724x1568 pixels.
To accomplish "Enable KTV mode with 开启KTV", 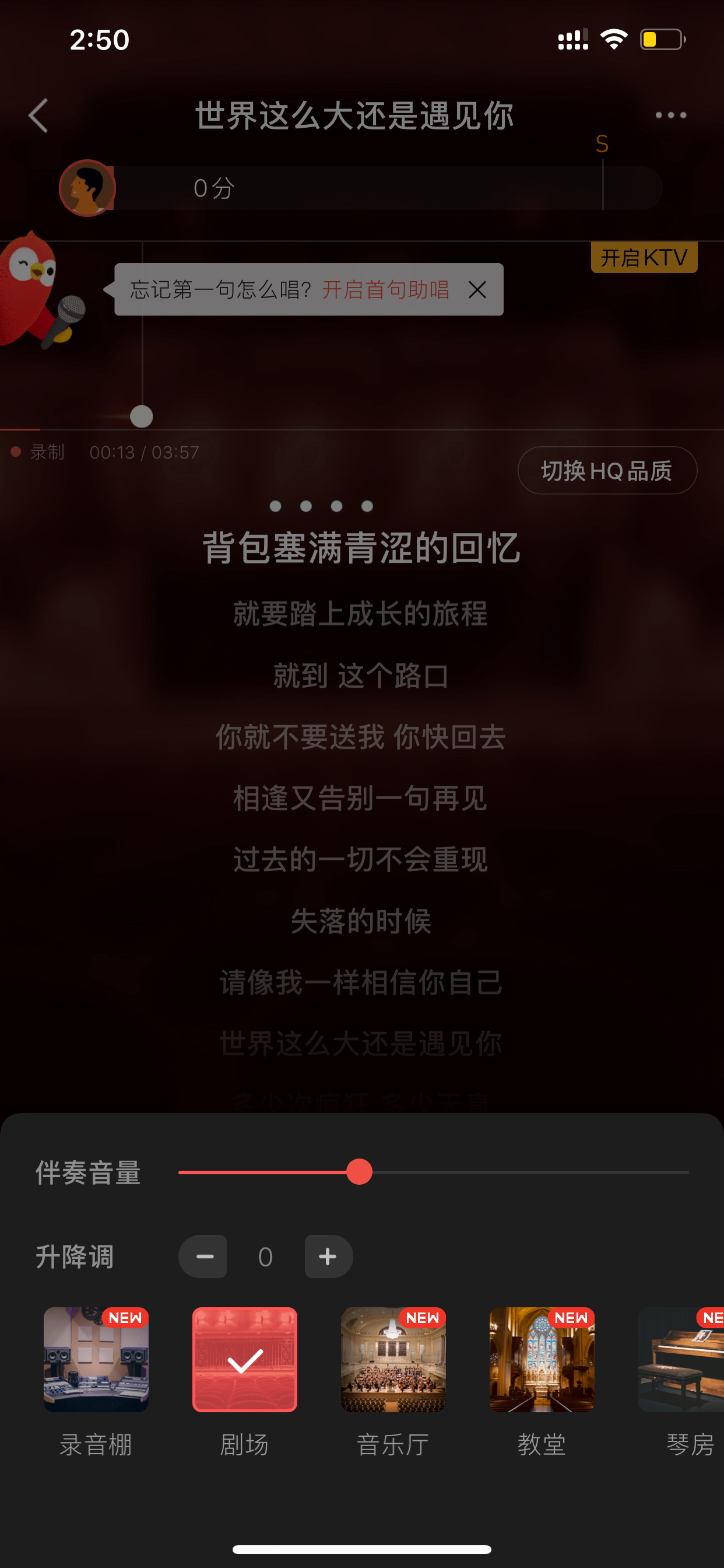I will pos(644,257).
